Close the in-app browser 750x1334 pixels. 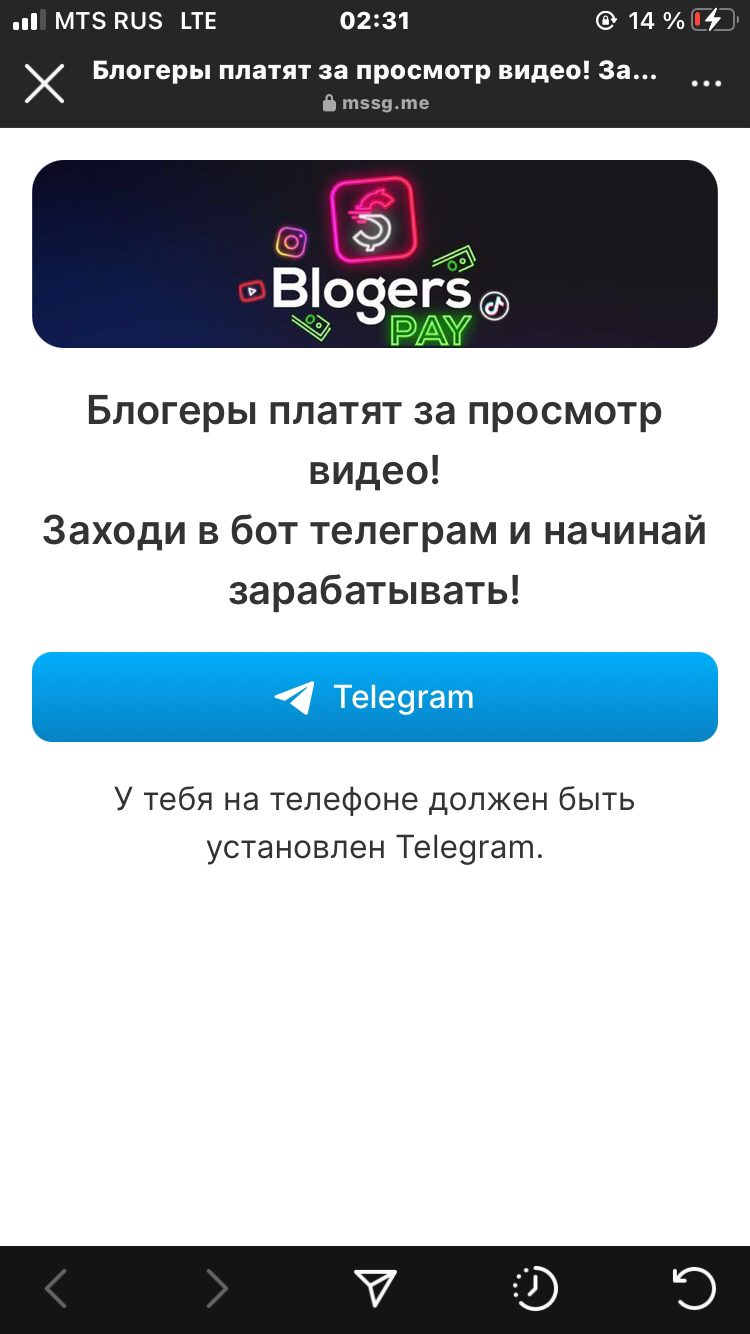[x=44, y=84]
